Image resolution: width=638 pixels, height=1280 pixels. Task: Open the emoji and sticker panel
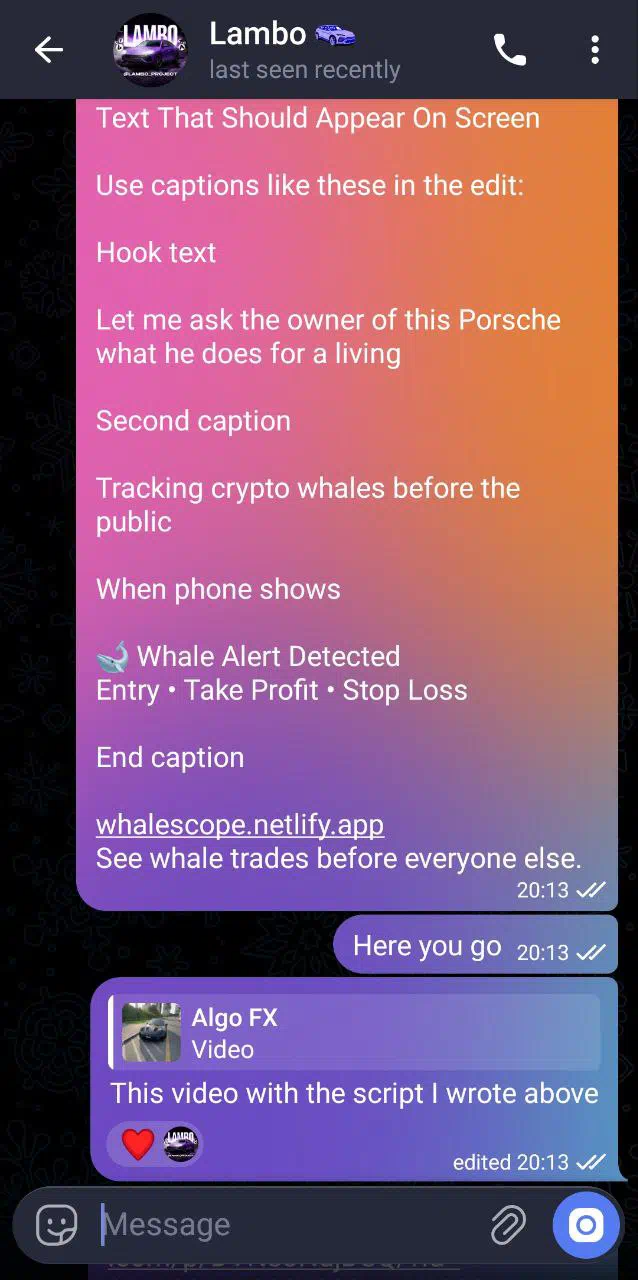coord(56,1224)
